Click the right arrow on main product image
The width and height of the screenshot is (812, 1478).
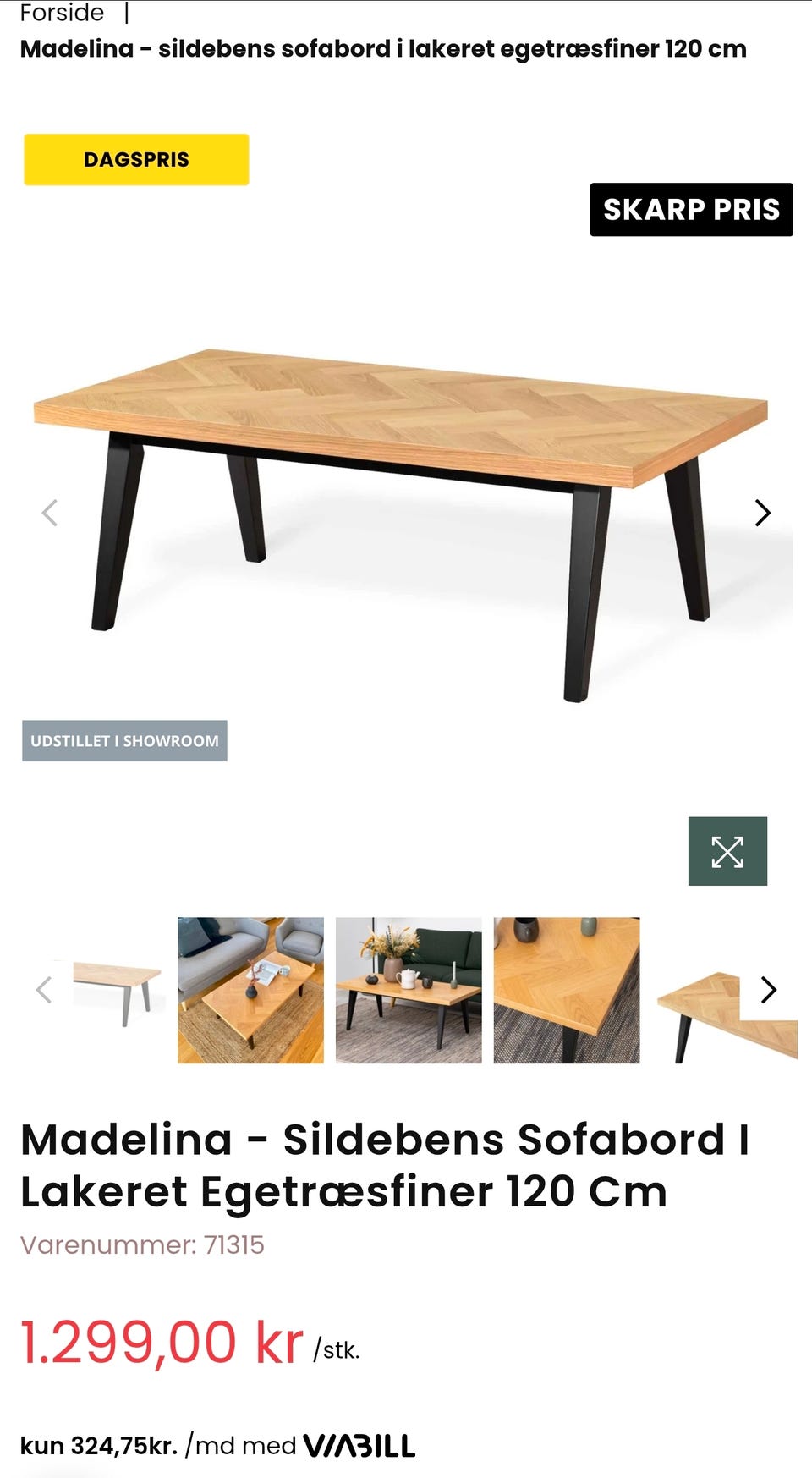762,513
